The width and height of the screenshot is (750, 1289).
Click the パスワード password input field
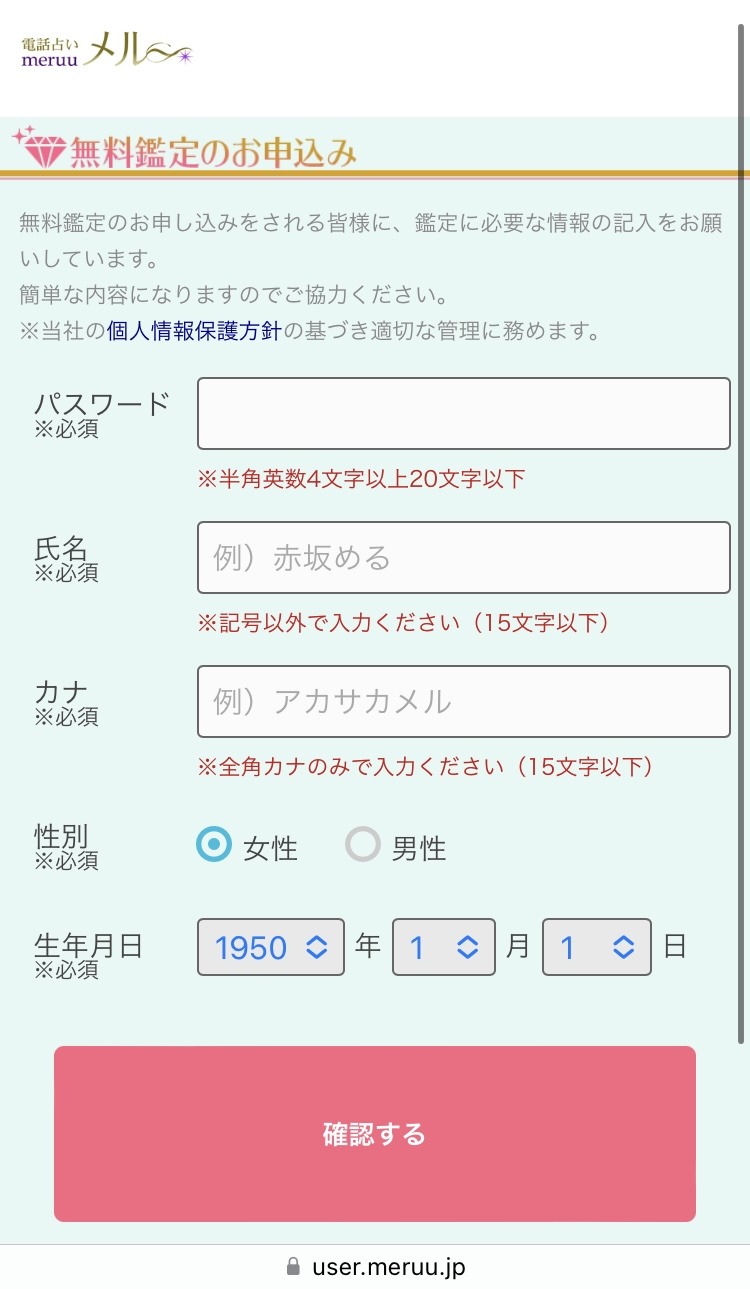pyautogui.click(x=463, y=413)
